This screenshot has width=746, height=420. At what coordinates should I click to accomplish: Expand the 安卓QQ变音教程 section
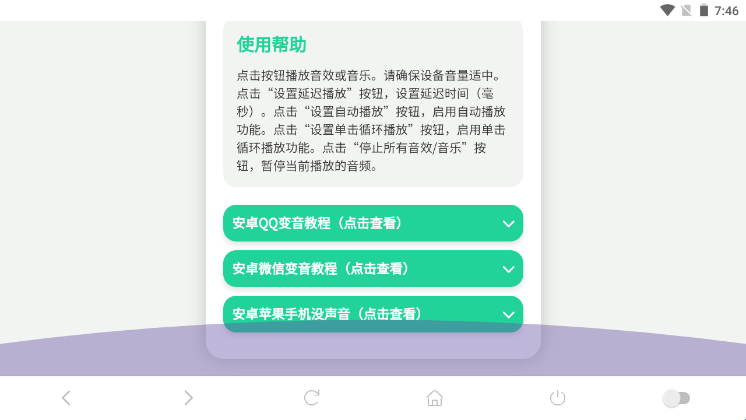tap(372, 223)
